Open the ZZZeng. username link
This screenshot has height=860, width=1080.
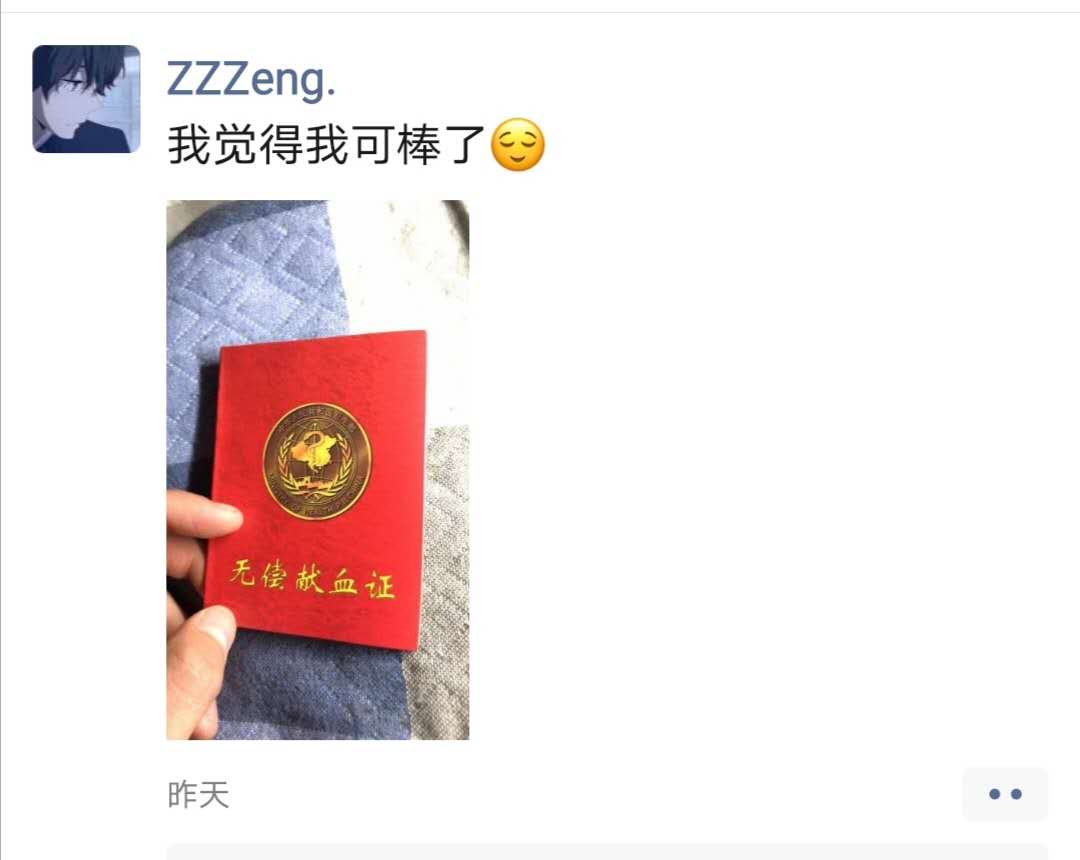tap(251, 80)
